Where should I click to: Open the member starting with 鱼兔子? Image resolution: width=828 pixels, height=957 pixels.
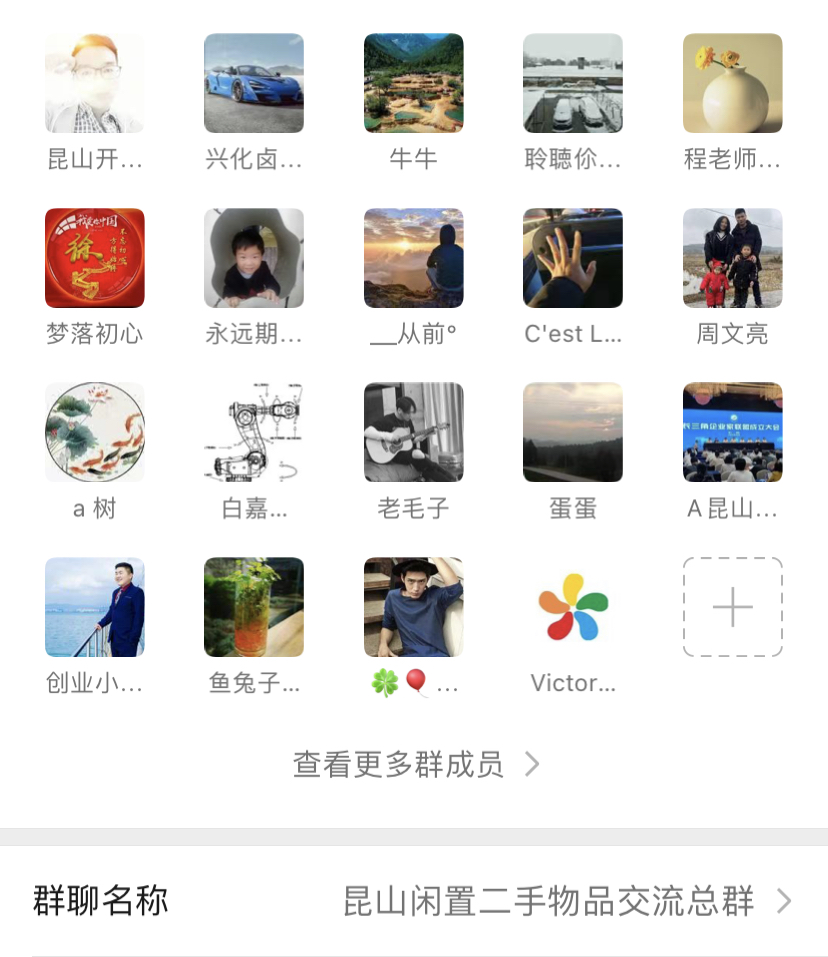(254, 607)
